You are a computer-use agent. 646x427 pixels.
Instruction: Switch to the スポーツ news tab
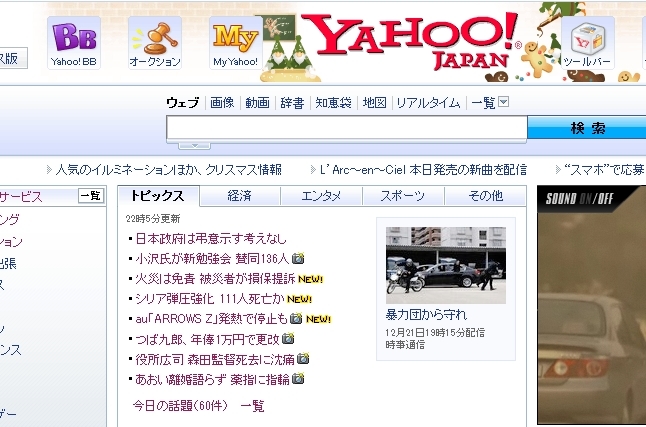(403, 196)
